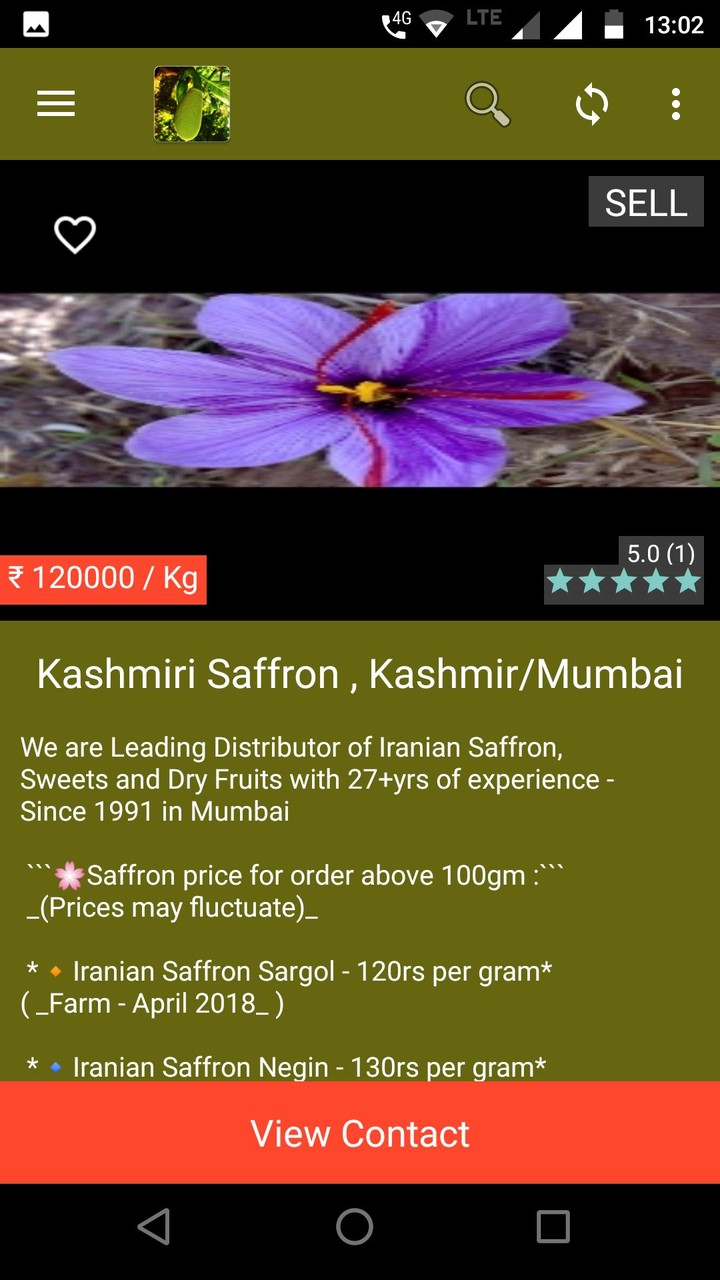Refresh the listing using the sync icon
Viewport: 720px width, 1280px height.
click(591, 103)
